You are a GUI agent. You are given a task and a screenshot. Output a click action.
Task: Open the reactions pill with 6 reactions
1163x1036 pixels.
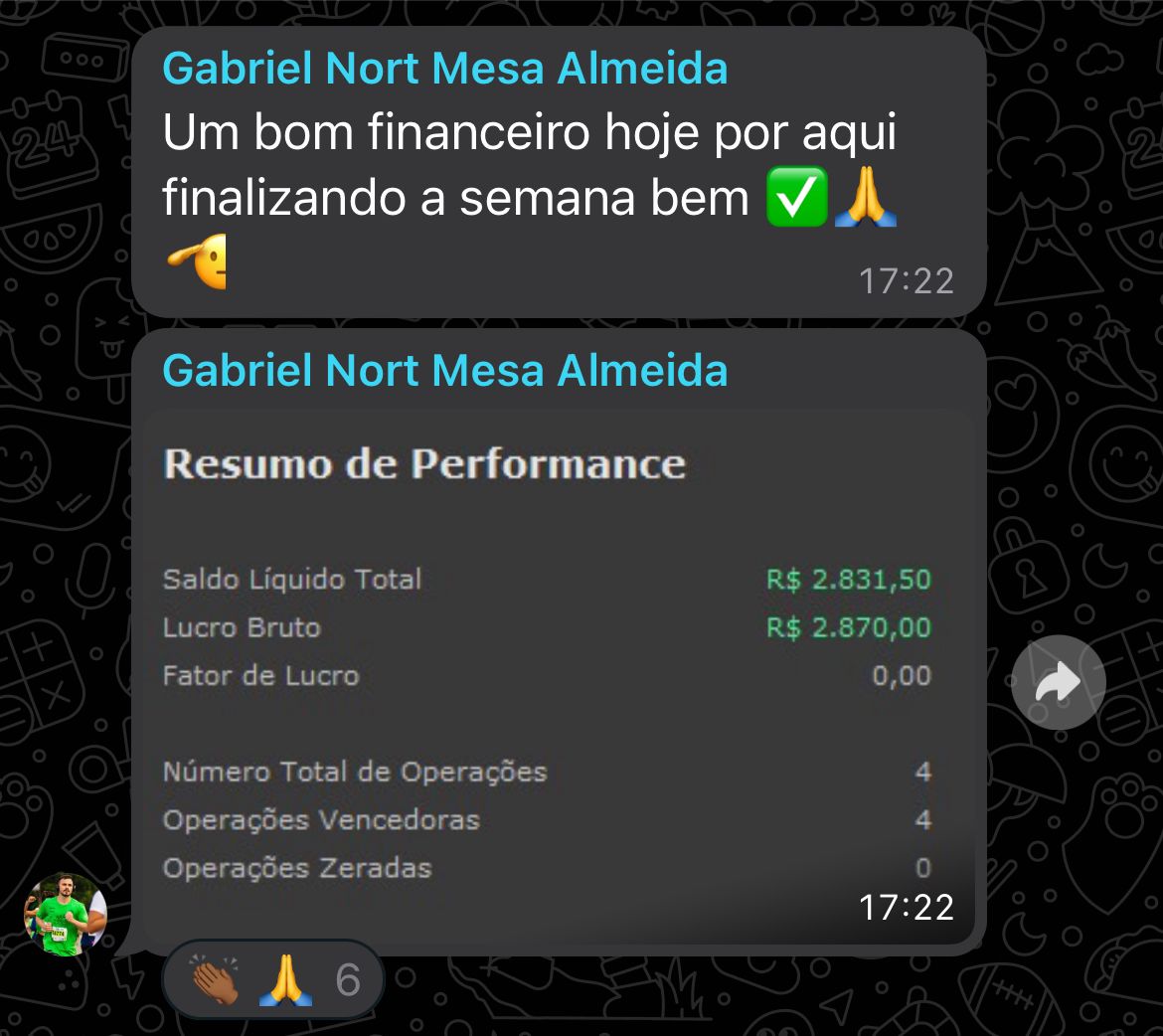tap(272, 980)
